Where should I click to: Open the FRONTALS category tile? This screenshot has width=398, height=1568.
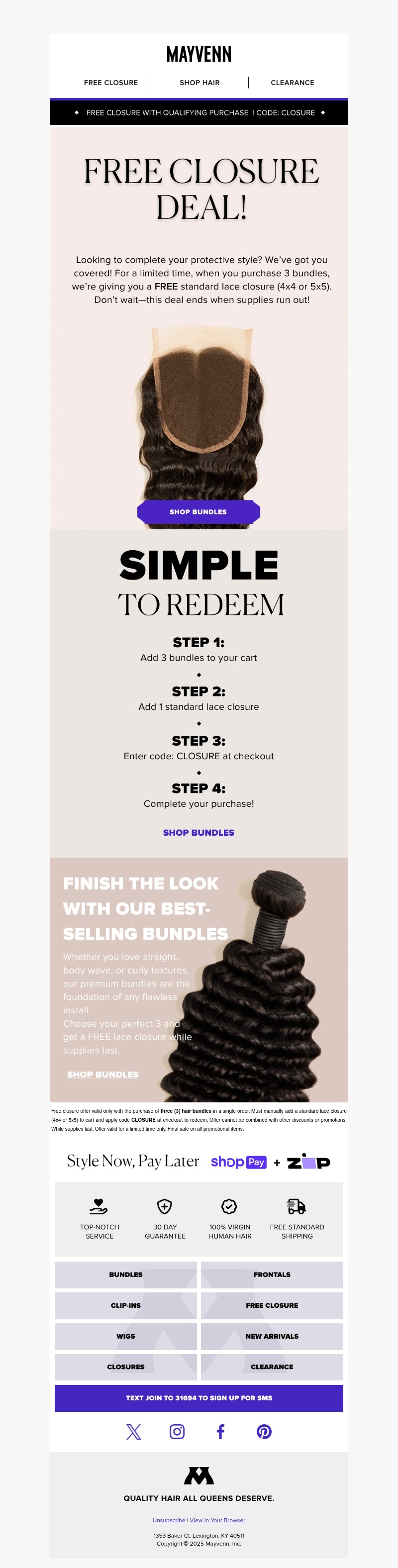[272, 1274]
